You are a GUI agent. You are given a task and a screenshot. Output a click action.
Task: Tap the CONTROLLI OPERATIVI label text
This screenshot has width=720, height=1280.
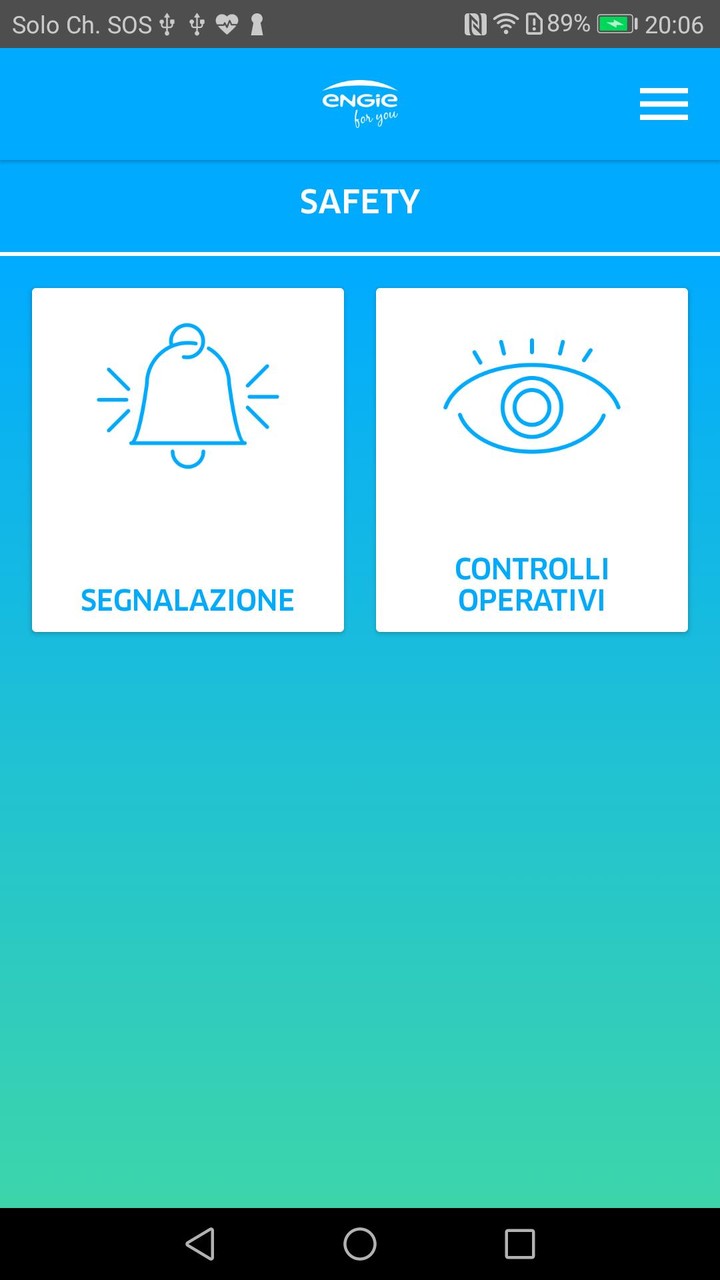coord(531,584)
